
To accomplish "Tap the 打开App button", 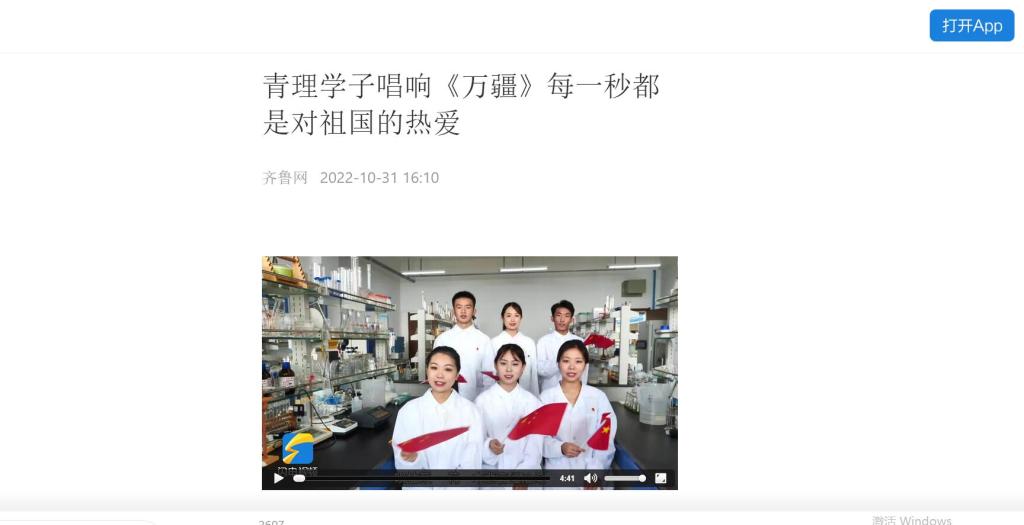I will click(x=971, y=26).
